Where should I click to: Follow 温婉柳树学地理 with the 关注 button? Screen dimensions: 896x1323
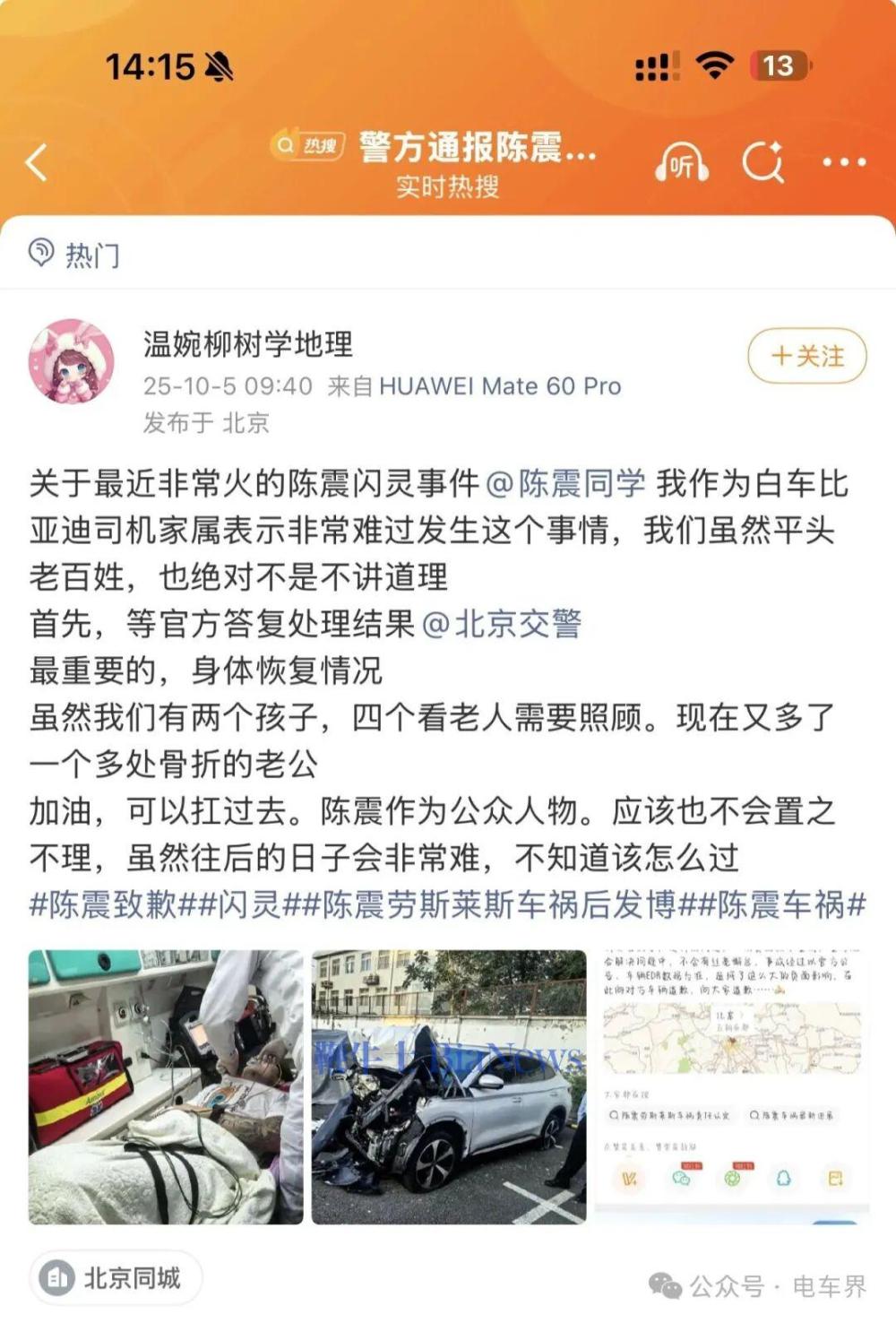pyautogui.click(x=807, y=357)
